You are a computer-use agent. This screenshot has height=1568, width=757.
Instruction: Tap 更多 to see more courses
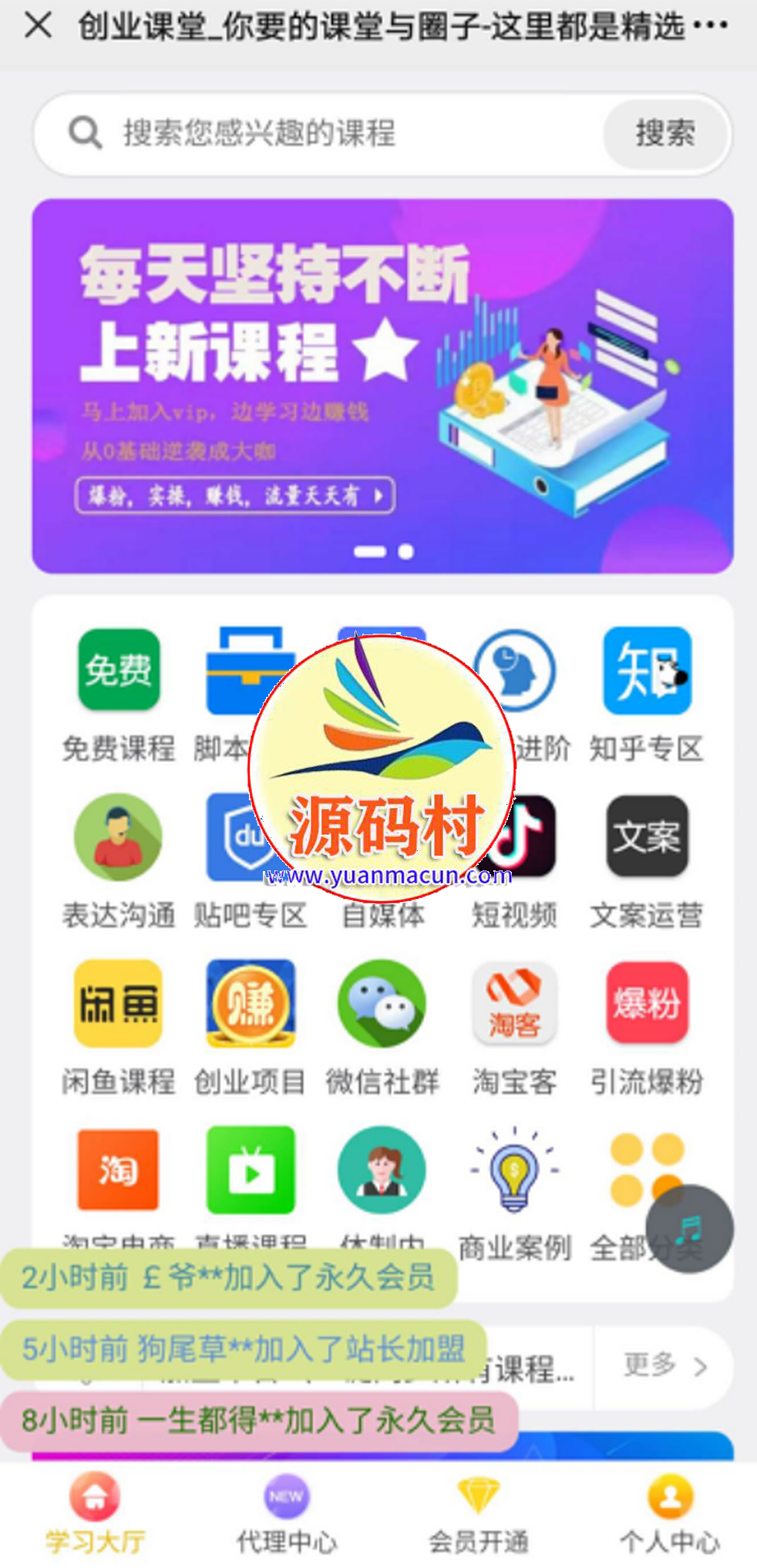[x=664, y=1366]
